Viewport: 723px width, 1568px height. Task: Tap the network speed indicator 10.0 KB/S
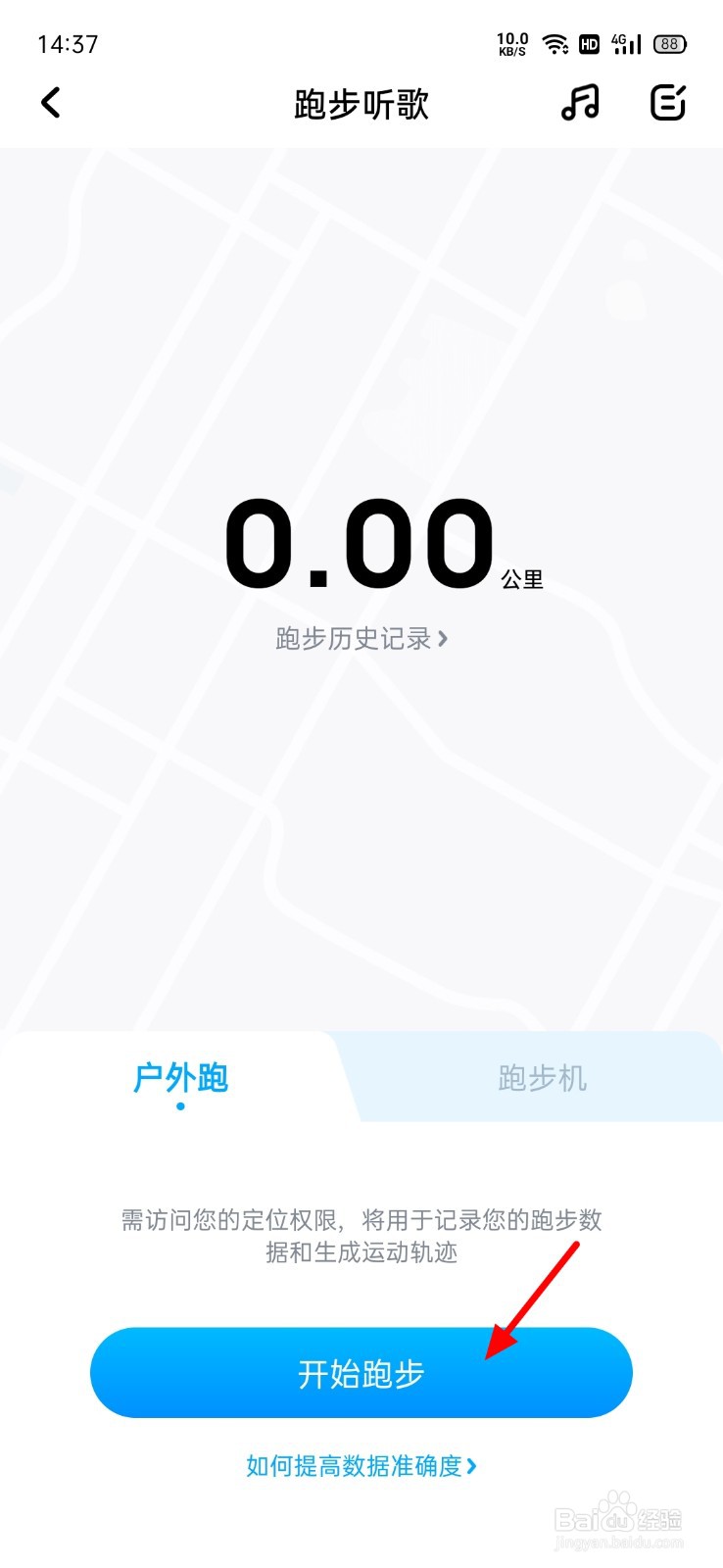tap(512, 43)
